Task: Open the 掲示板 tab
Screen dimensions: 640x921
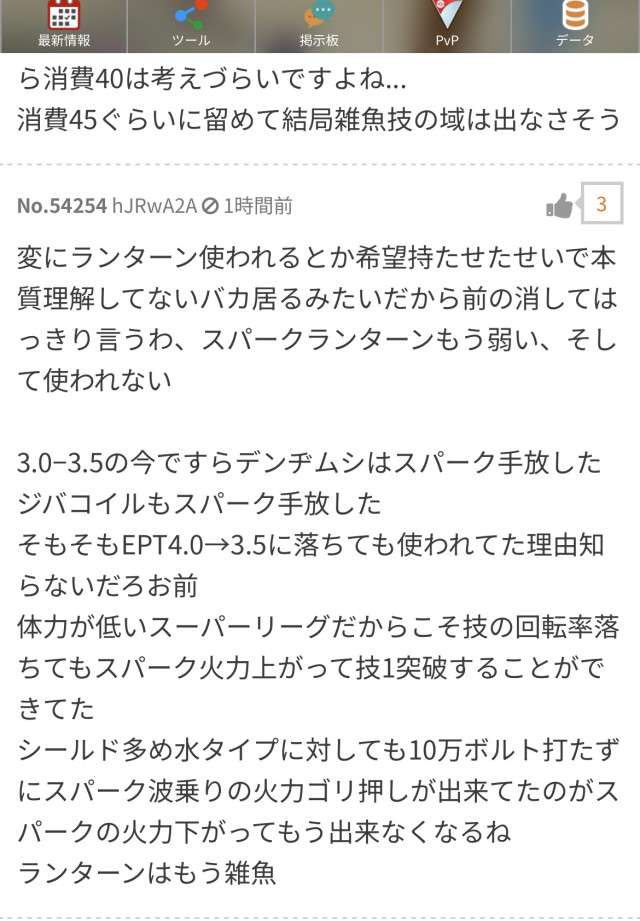Action: point(319,25)
